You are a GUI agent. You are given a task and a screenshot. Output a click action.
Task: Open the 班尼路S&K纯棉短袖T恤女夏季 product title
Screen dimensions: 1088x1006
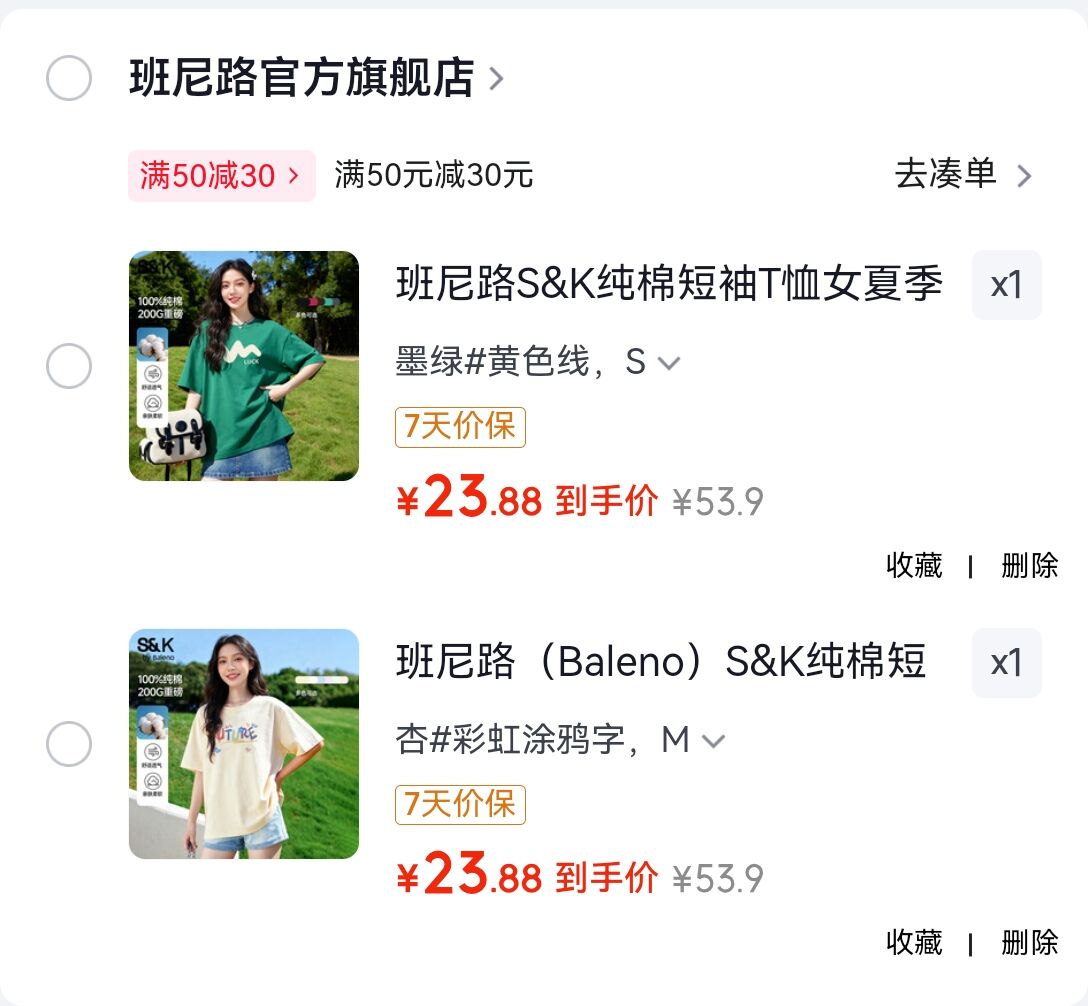click(x=669, y=285)
